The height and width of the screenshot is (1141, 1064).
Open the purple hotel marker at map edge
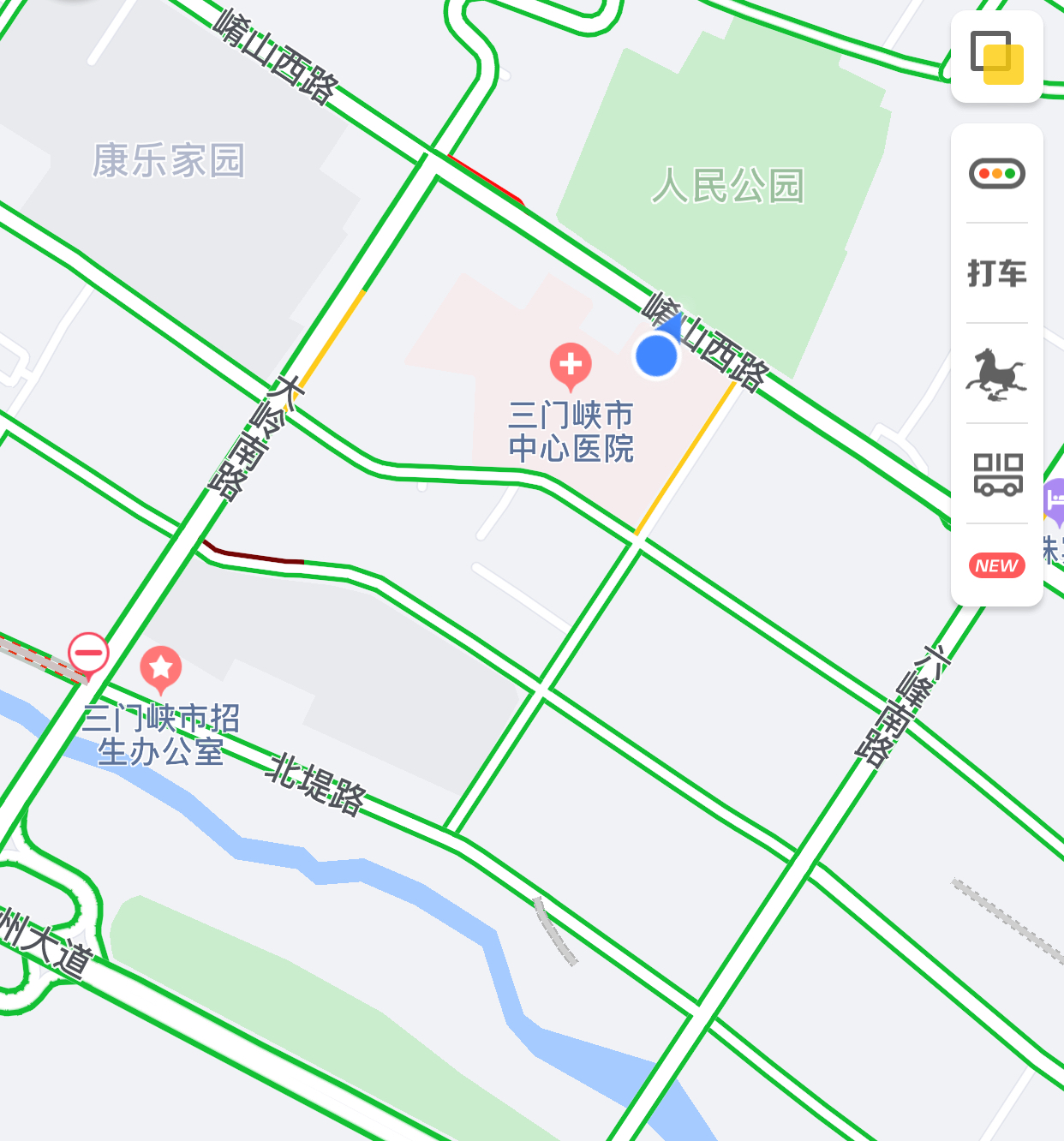coord(1054,501)
